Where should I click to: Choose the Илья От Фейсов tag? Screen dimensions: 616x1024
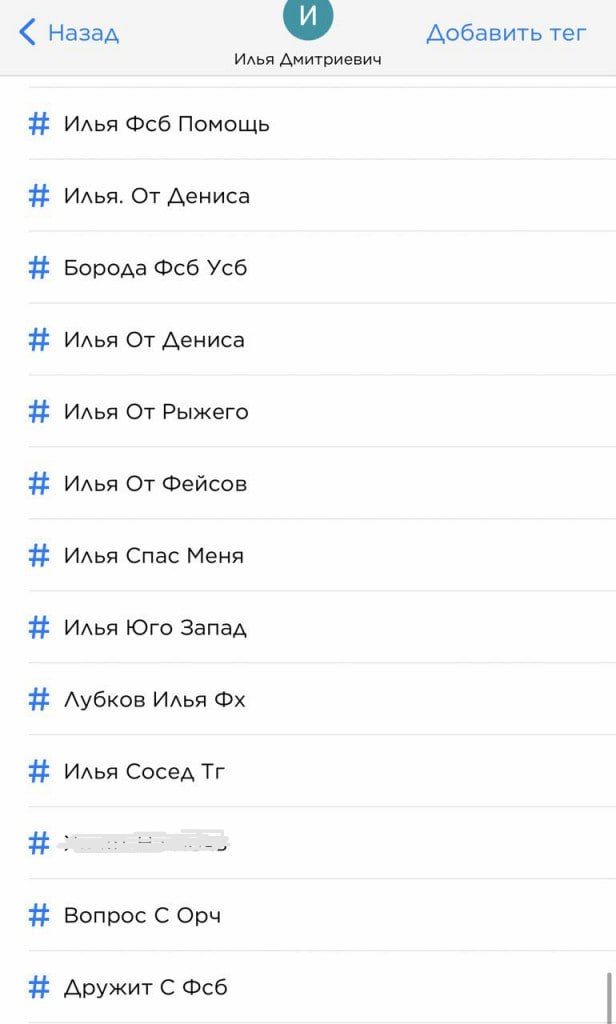point(155,484)
